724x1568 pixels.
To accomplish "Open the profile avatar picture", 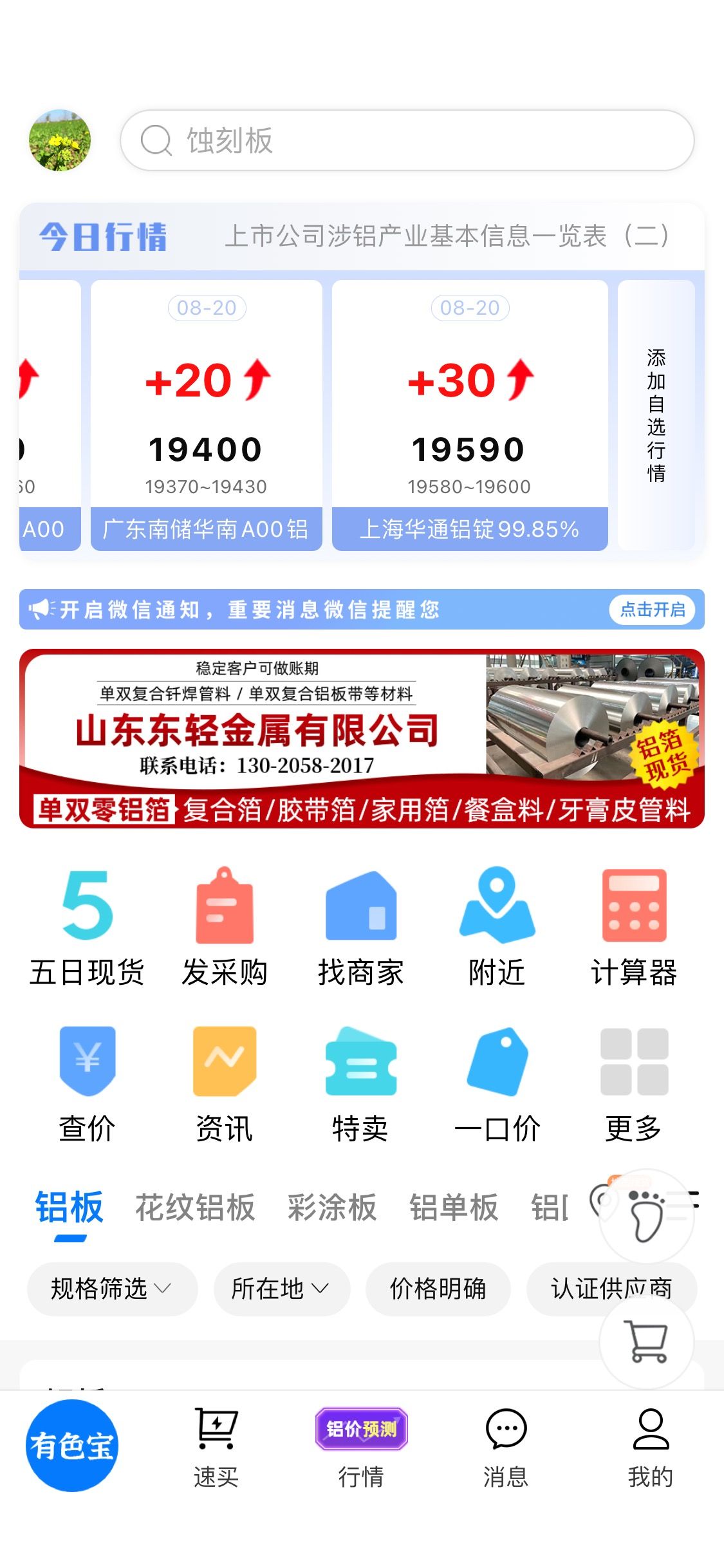I will coord(60,140).
